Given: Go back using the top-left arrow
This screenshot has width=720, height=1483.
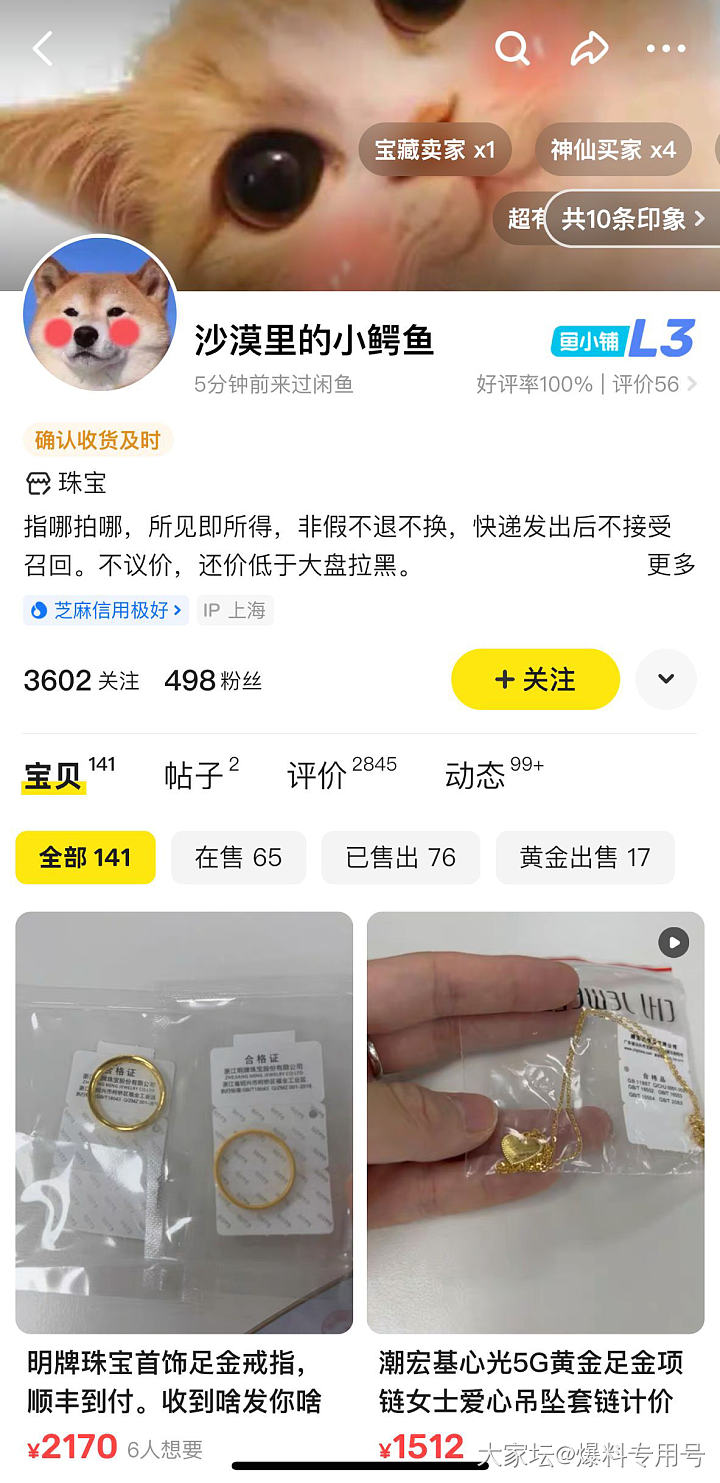Looking at the screenshot, I should tap(42, 48).
